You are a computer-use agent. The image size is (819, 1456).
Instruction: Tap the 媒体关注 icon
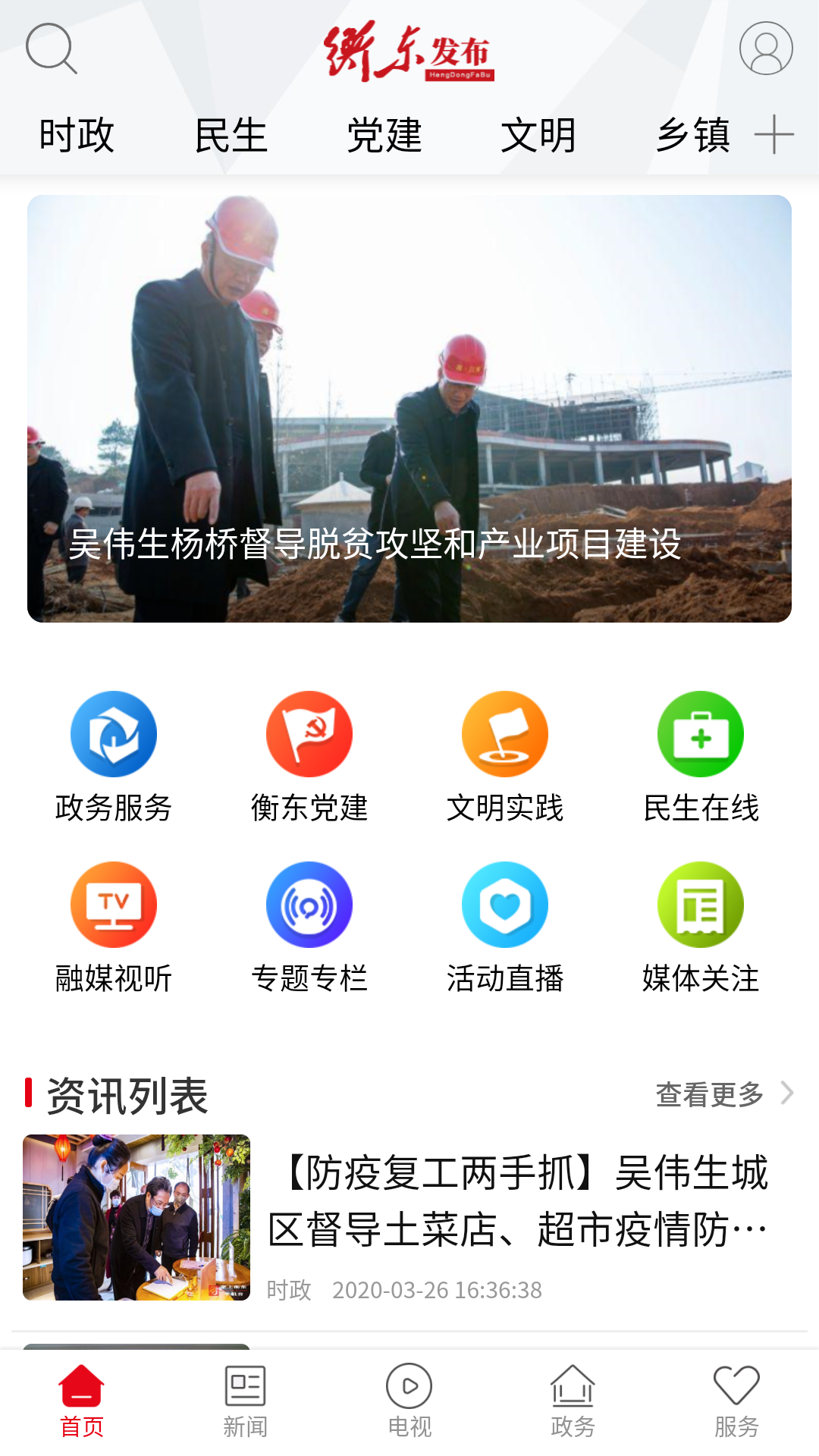[x=700, y=904]
